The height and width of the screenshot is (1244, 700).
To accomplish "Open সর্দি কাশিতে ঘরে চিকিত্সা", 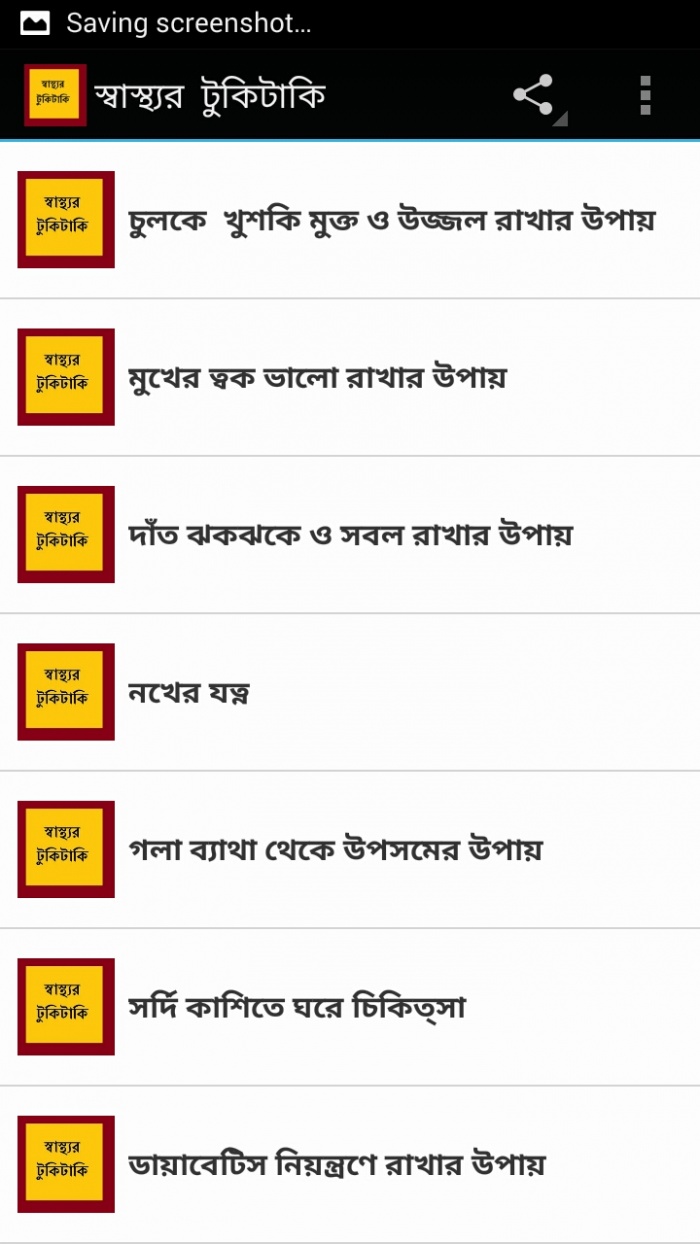I will (x=297, y=1007).
